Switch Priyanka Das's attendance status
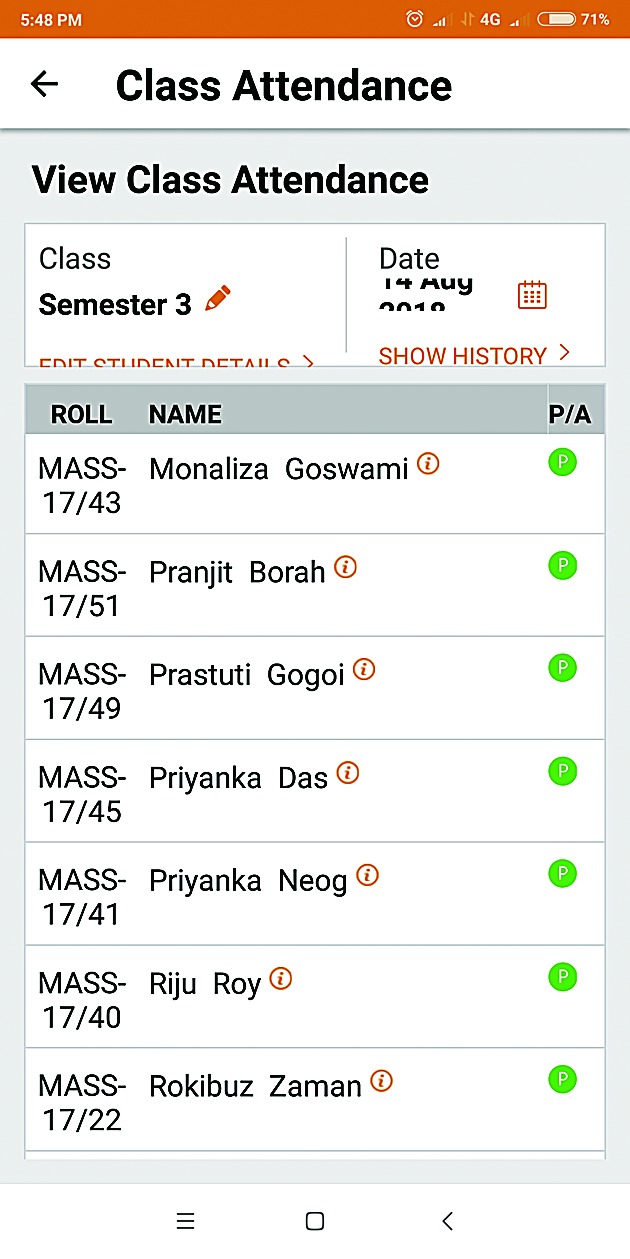 click(563, 771)
